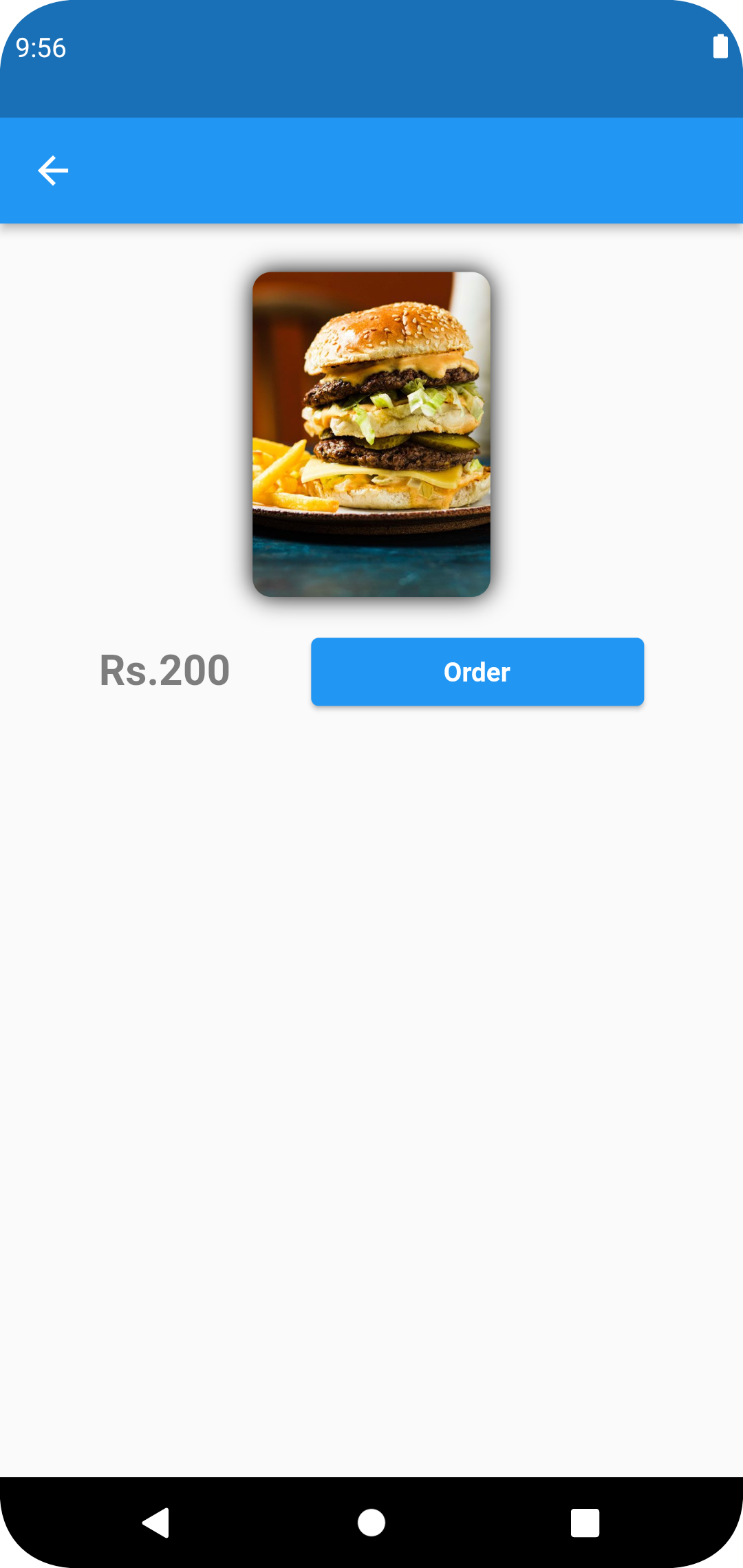Tap the battery icon in status bar
Image resolution: width=743 pixels, height=1568 pixels.
click(x=720, y=46)
